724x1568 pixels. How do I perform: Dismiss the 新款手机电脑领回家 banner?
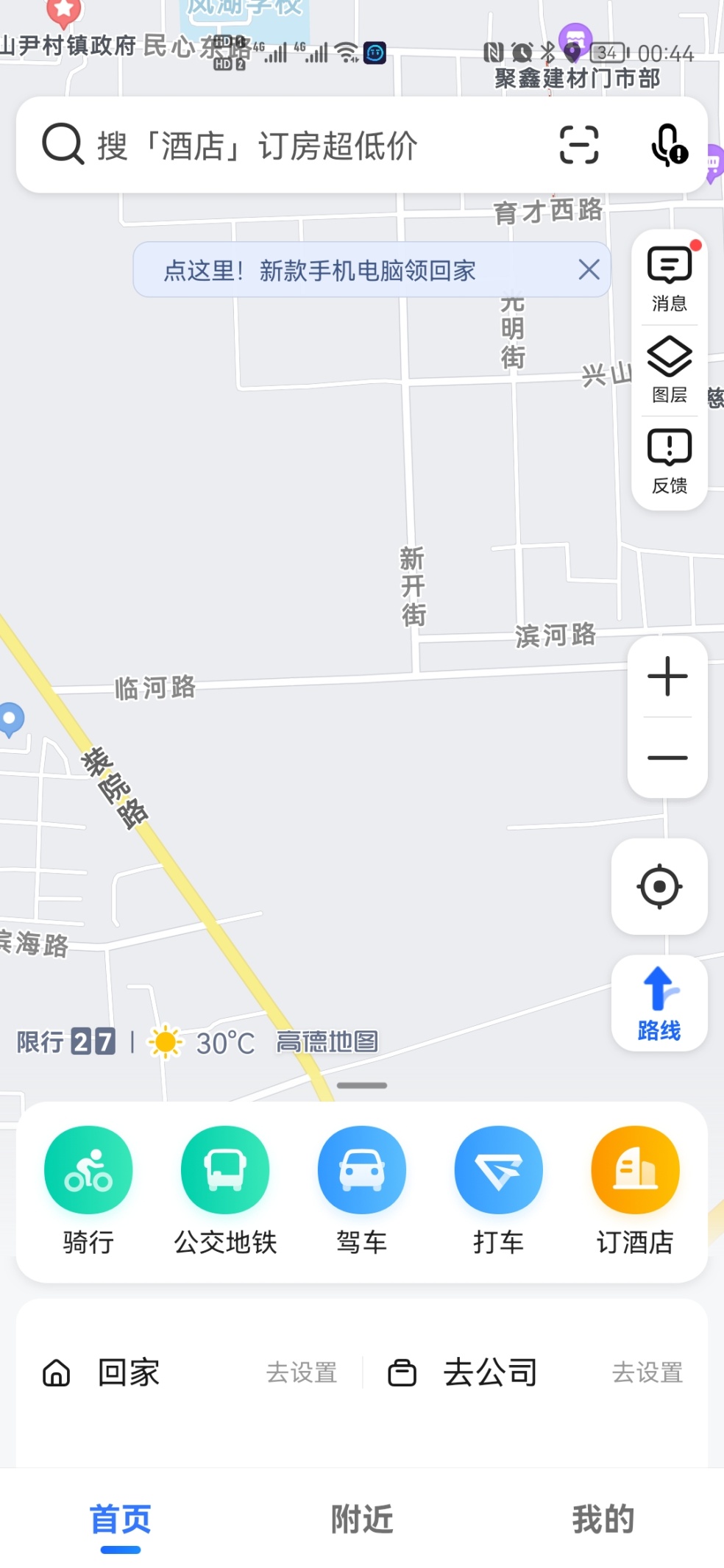pyautogui.click(x=589, y=270)
